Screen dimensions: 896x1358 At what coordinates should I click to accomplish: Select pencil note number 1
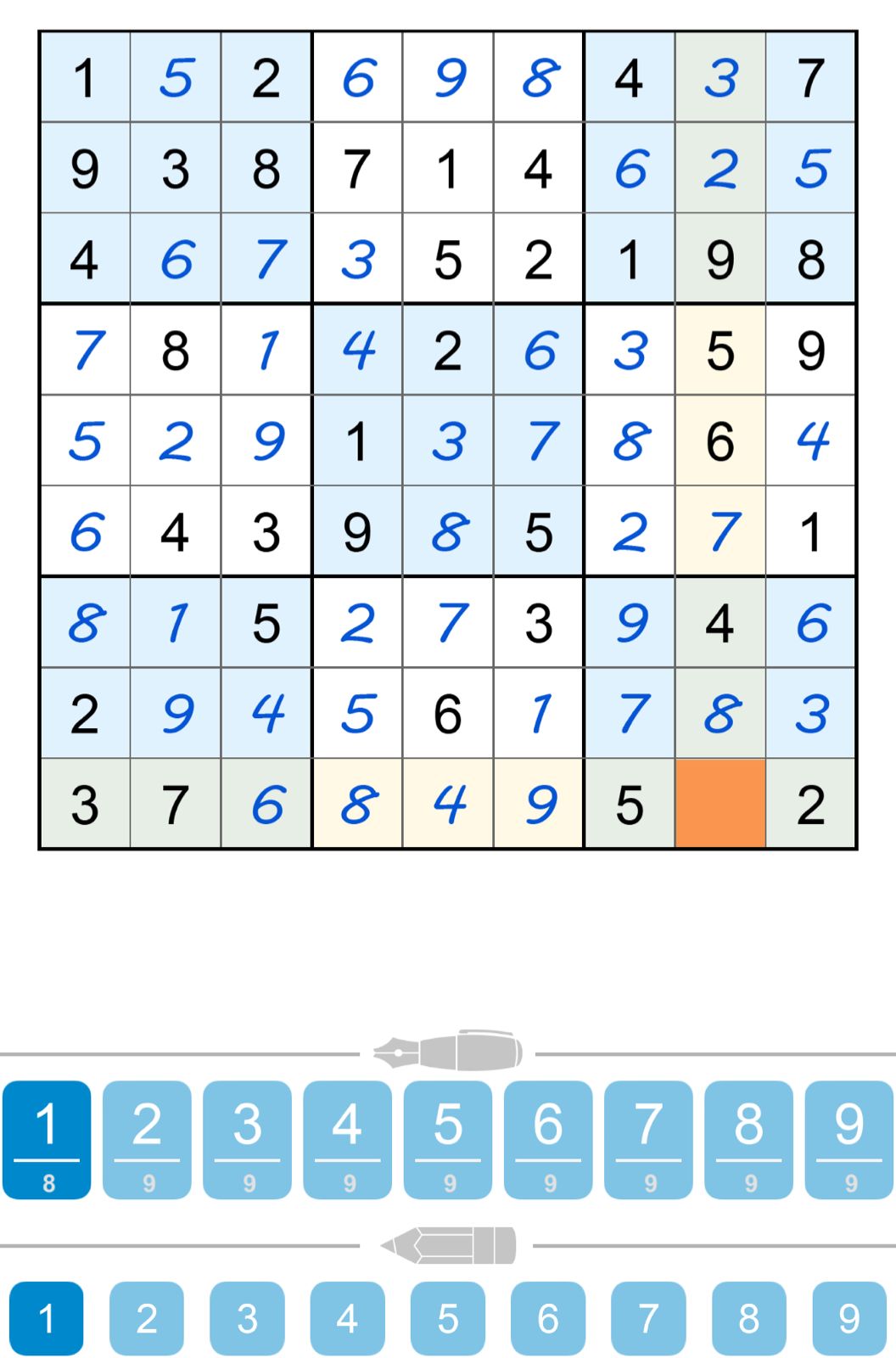coord(47,1318)
